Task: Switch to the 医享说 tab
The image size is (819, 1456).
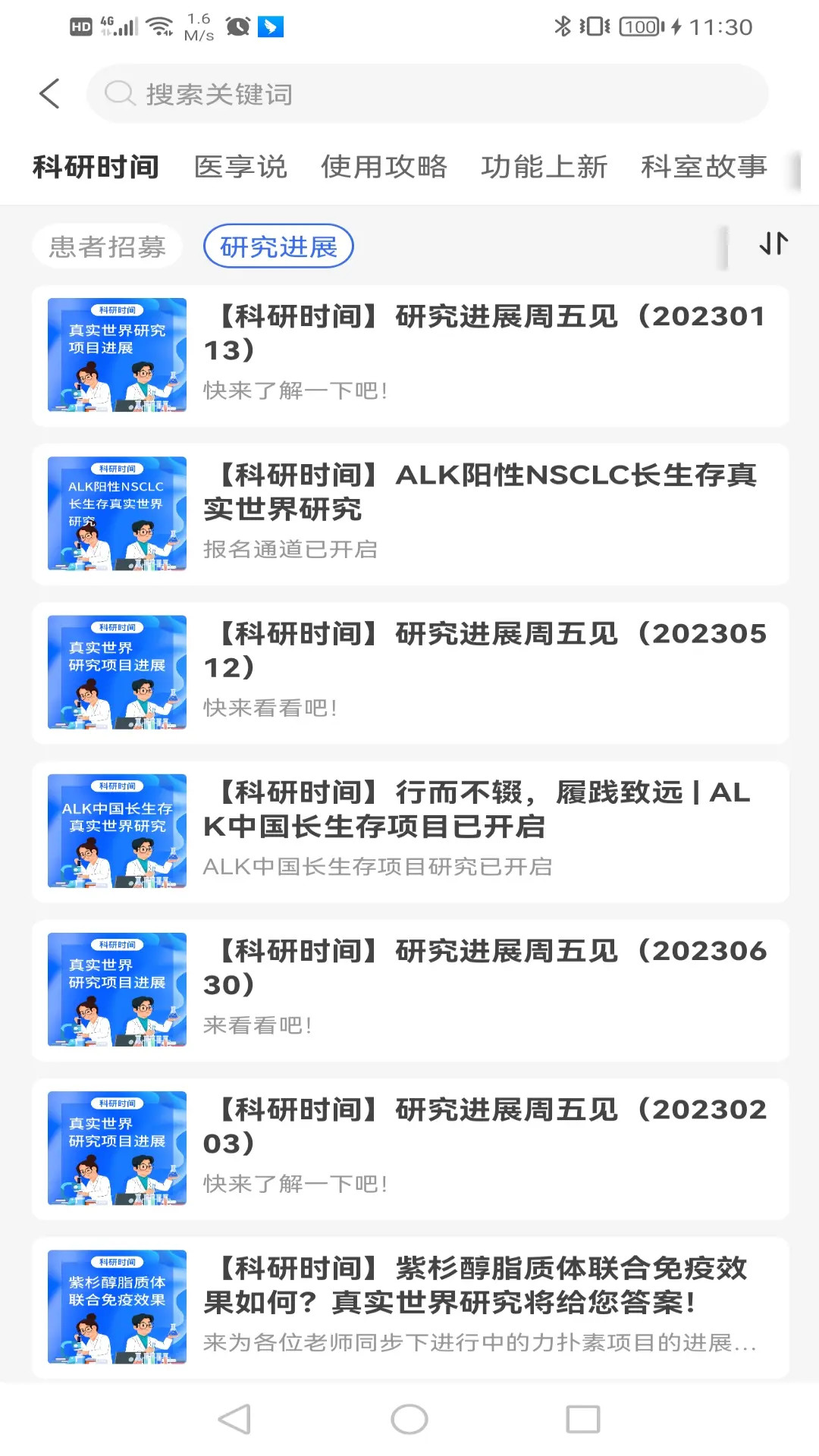Action: (240, 167)
